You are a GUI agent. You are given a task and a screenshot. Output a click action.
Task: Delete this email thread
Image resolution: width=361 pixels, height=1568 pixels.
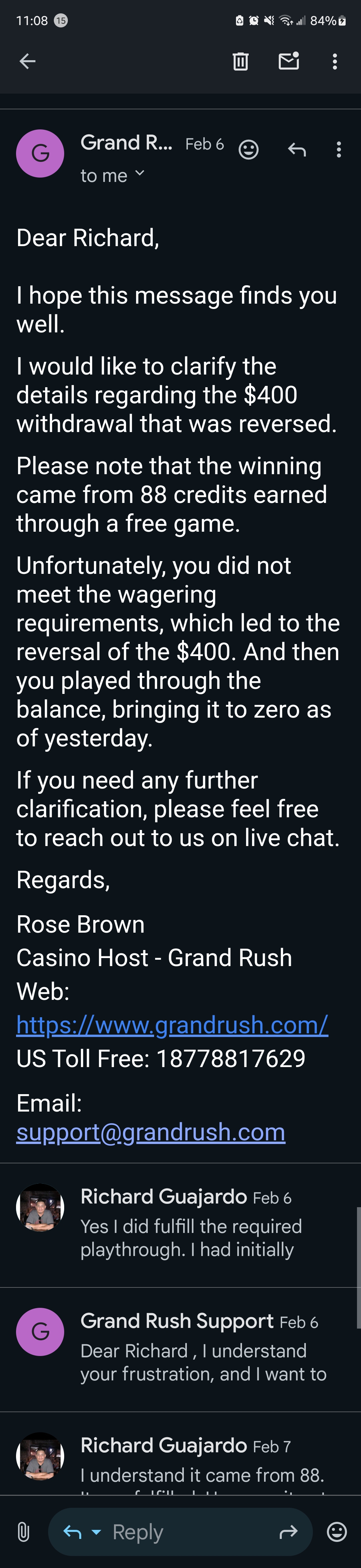pyautogui.click(x=240, y=61)
